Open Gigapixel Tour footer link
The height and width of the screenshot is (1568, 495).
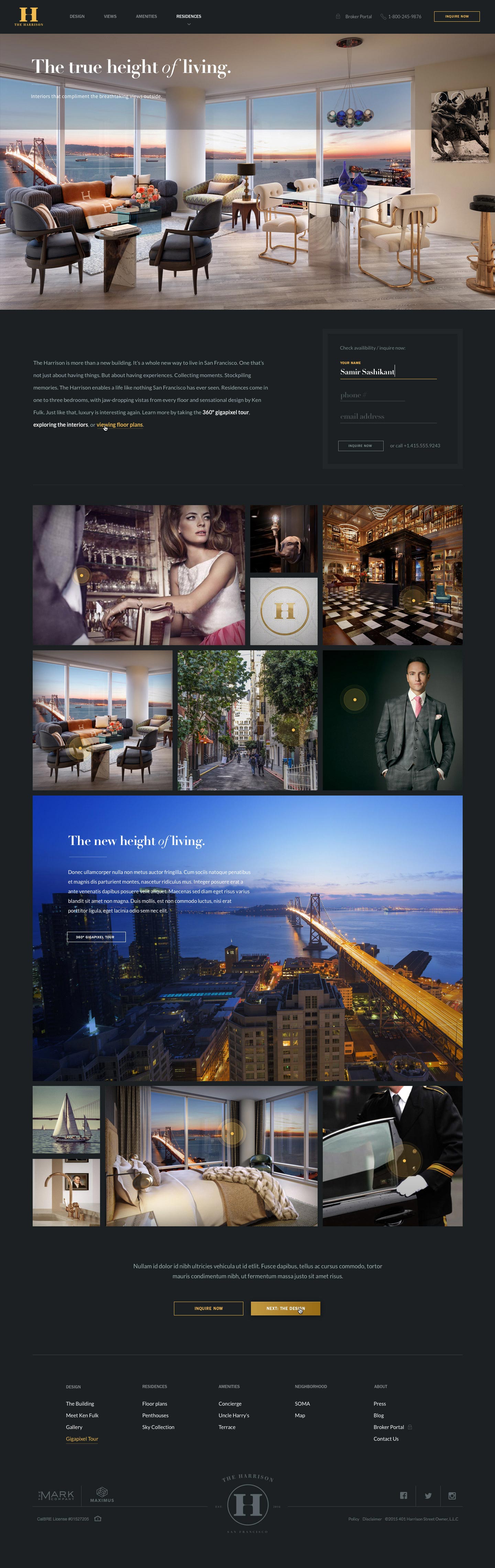click(82, 1439)
